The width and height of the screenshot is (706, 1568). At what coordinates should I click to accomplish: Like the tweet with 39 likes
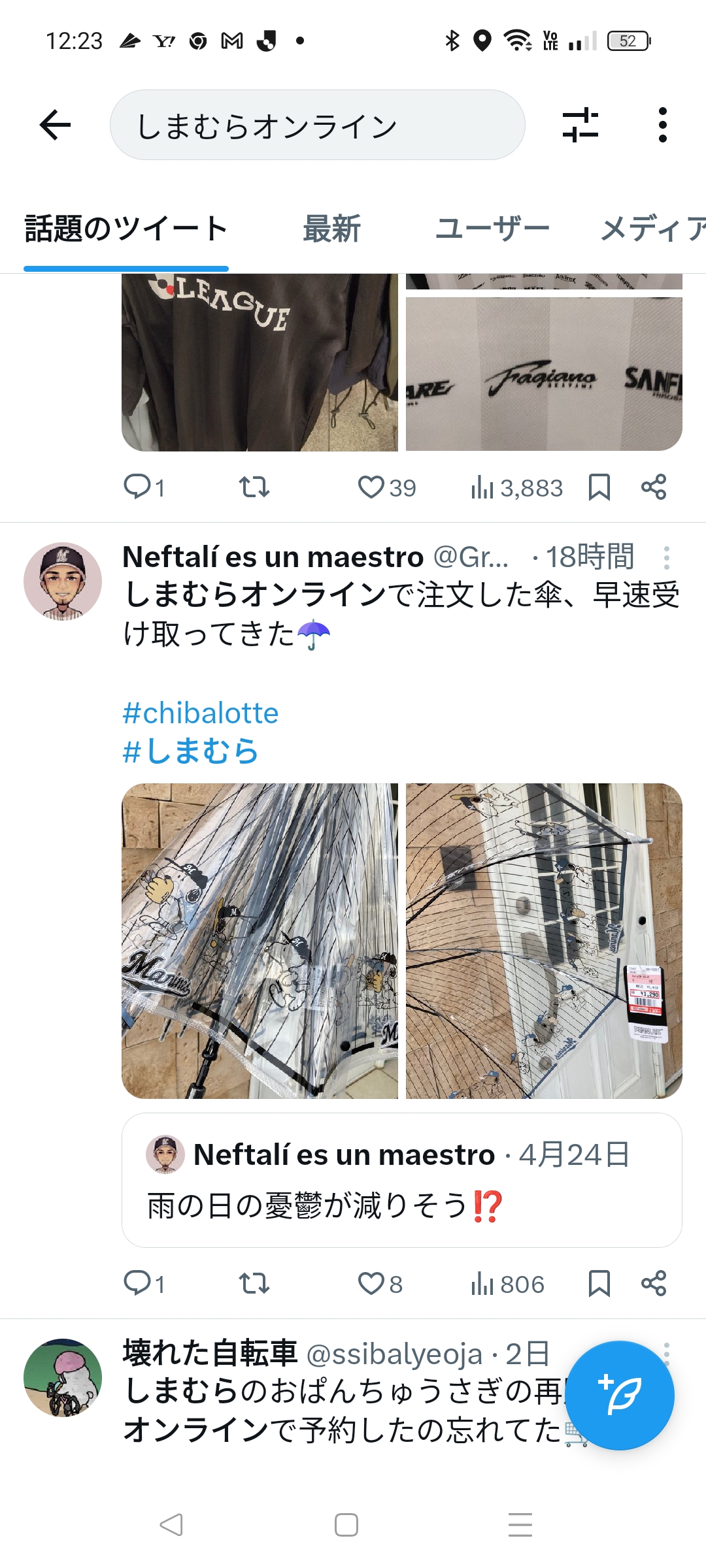pyautogui.click(x=371, y=487)
